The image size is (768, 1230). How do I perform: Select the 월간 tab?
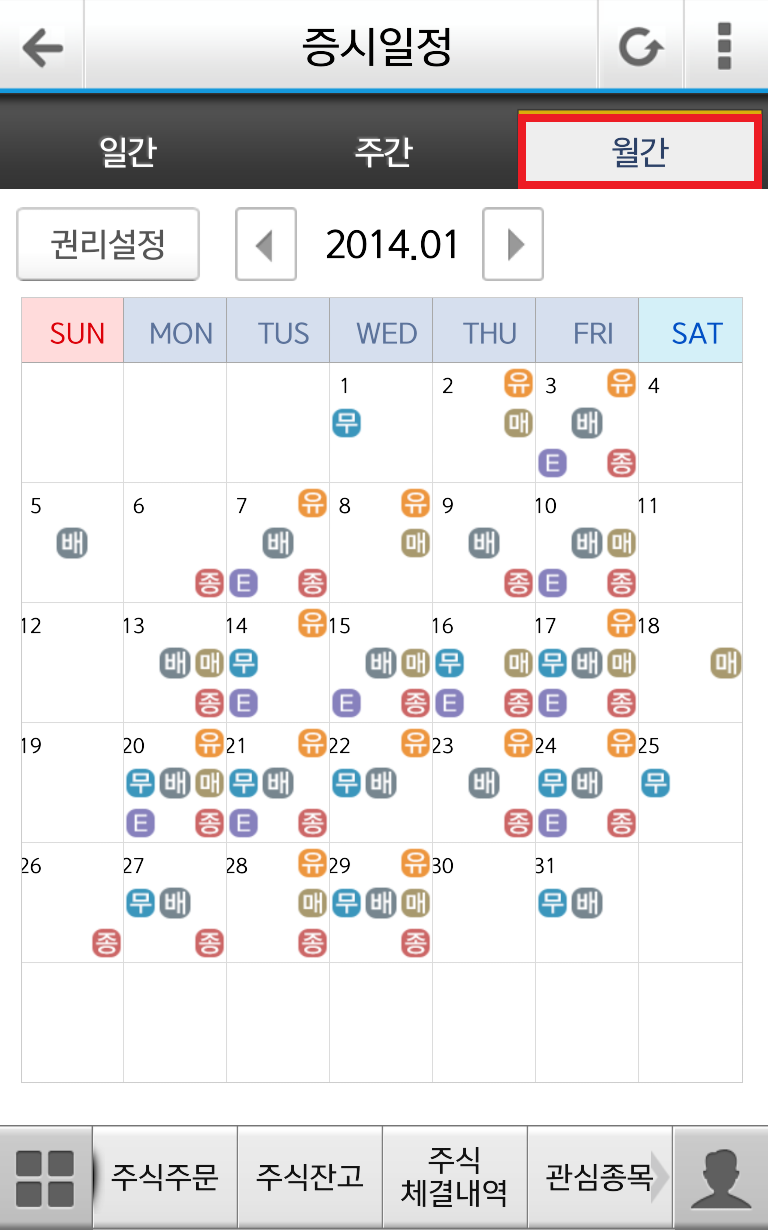point(640,151)
